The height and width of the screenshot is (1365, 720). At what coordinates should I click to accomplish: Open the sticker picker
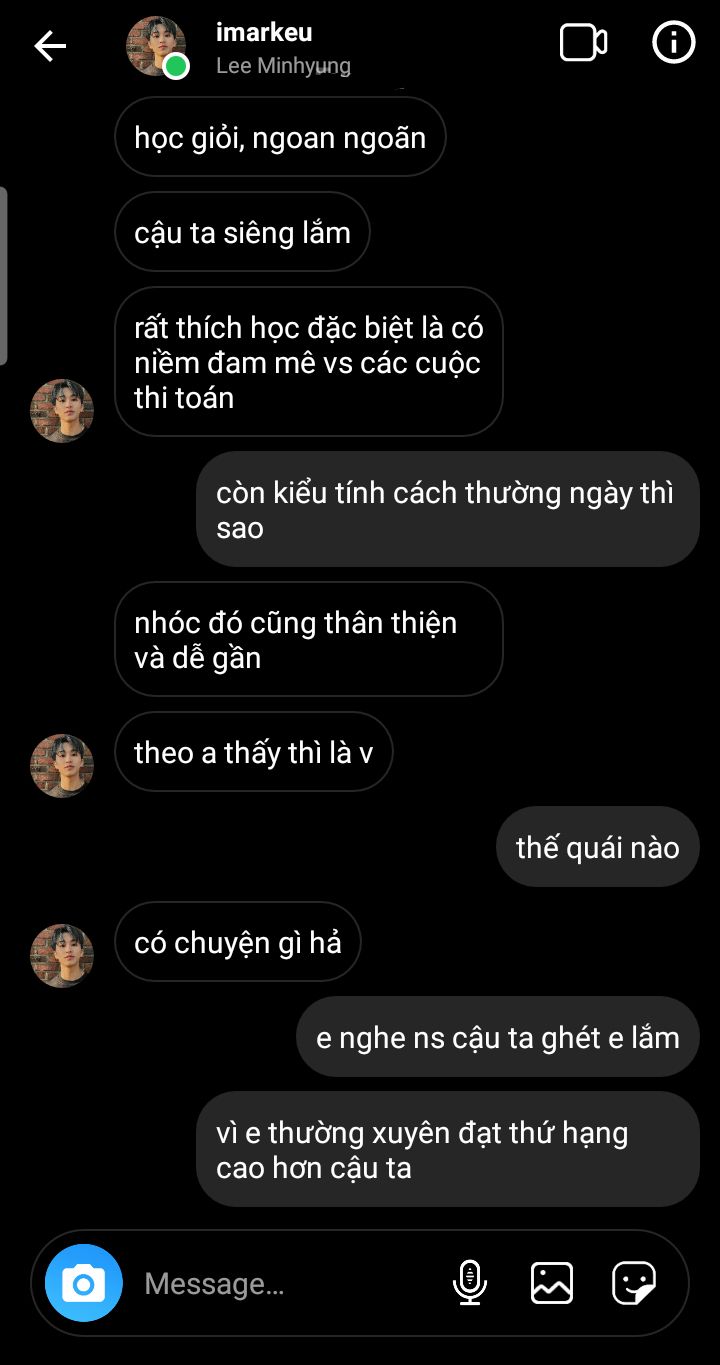tap(634, 1283)
